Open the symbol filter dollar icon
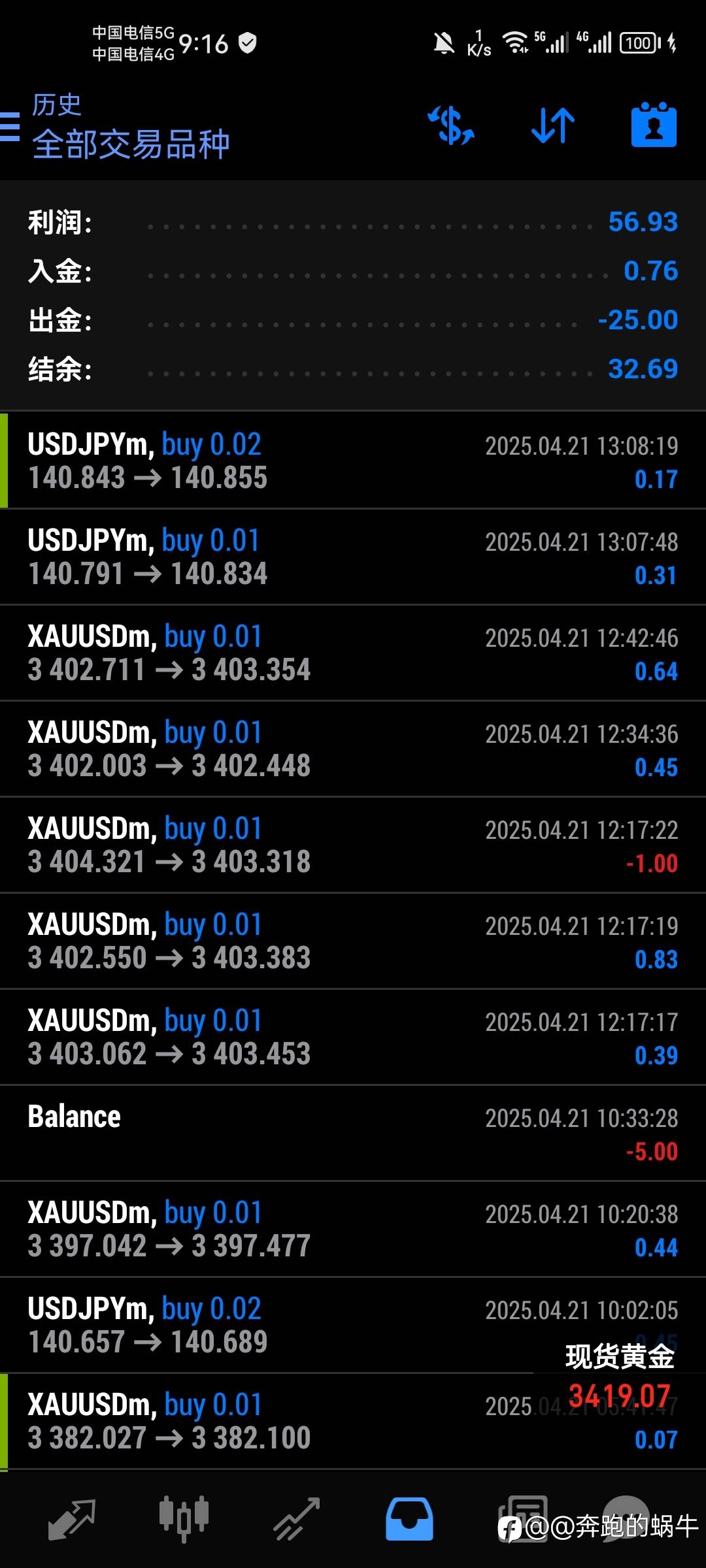Viewport: 706px width, 1568px height. [x=451, y=125]
